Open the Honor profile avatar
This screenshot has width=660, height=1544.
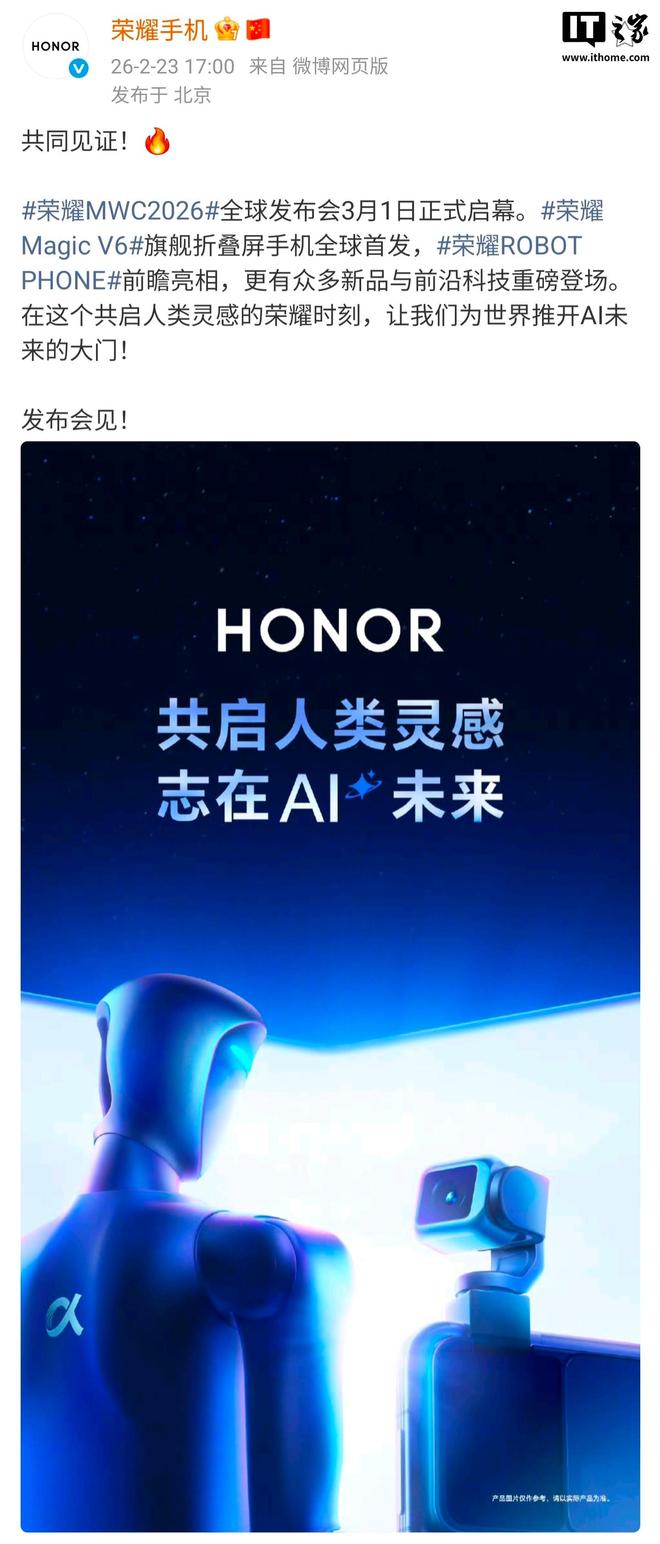55,47
